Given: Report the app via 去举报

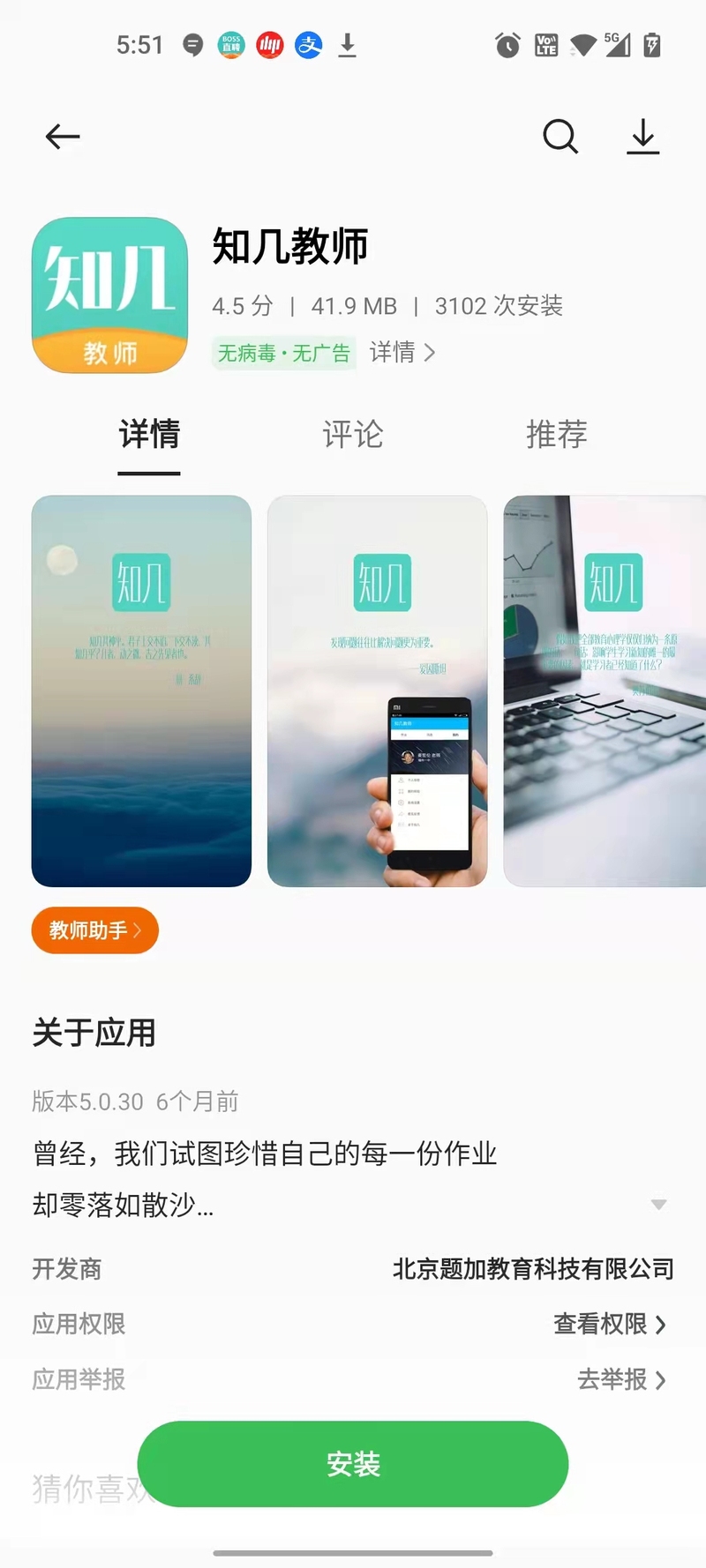Looking at the screenshot, I should tap(620, 1379).
